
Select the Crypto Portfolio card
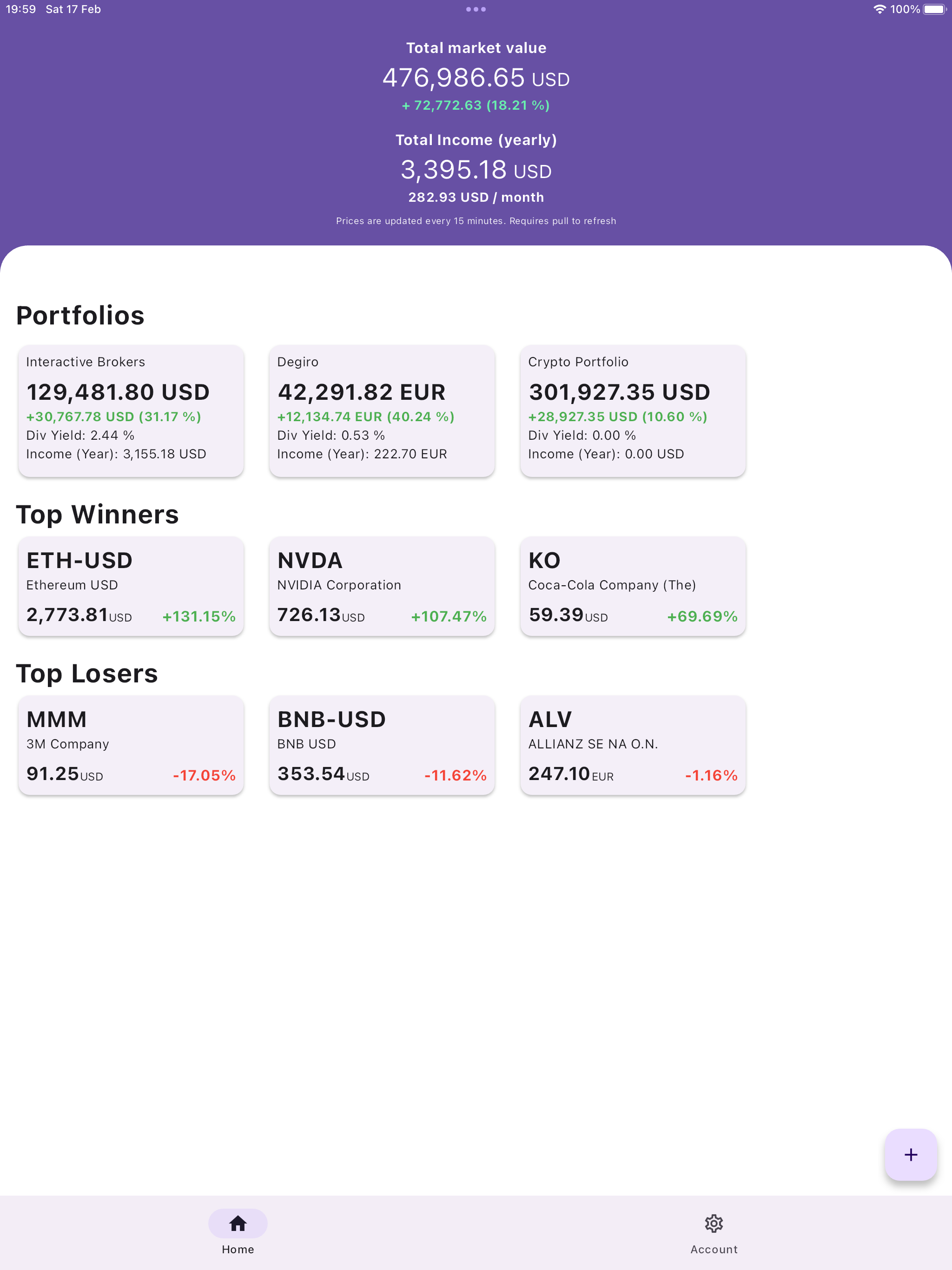(x=633, y=410)
